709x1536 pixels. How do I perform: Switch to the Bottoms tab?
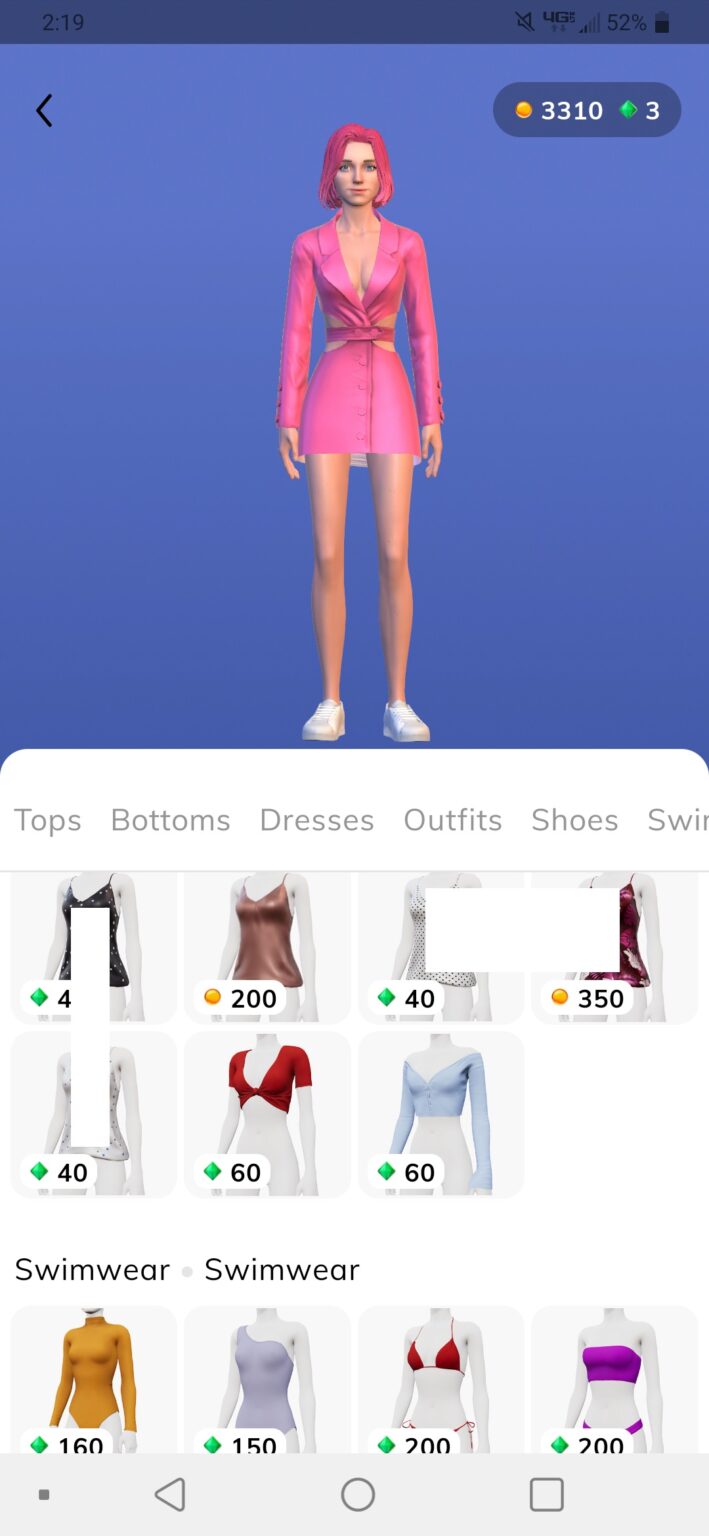pyautogui.click(x=170, y=820)
